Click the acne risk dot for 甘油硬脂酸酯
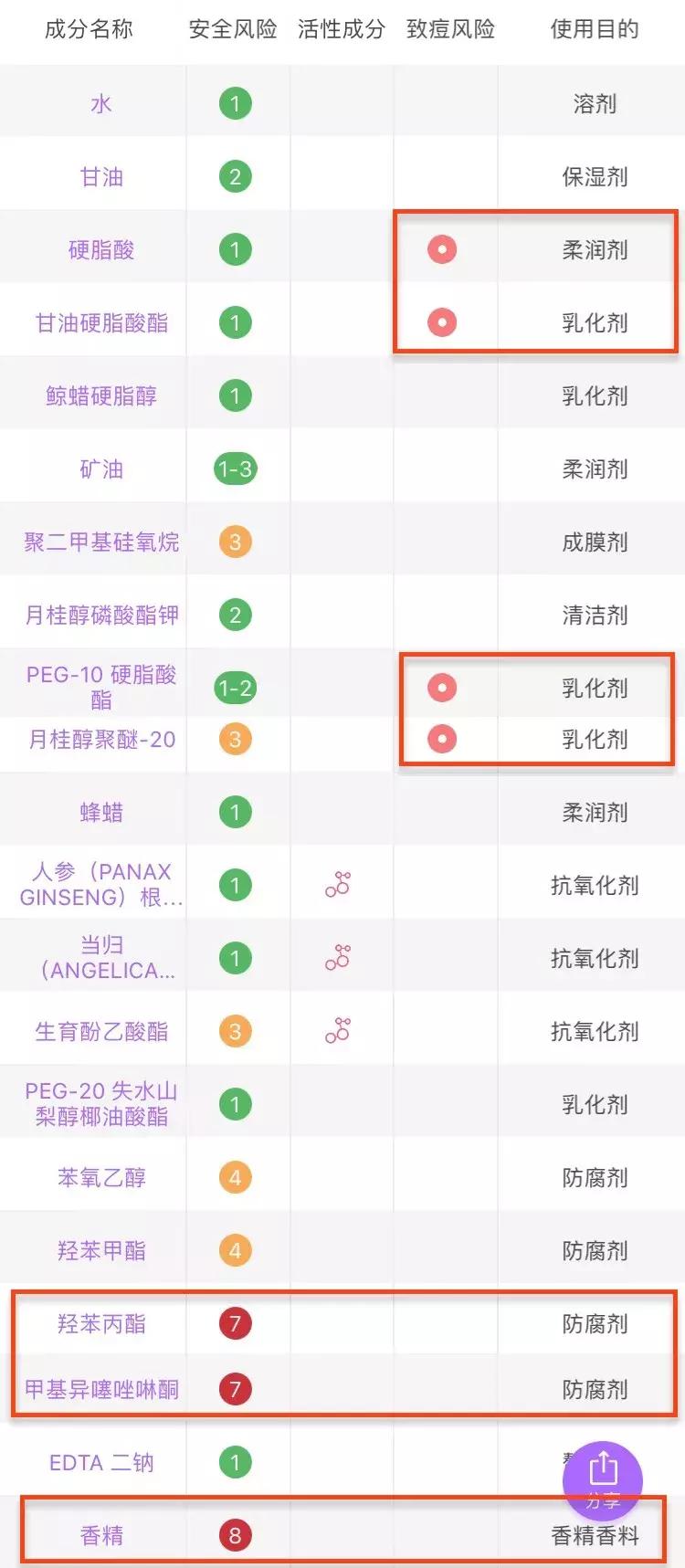685x1568 pixels. point(441,321)
